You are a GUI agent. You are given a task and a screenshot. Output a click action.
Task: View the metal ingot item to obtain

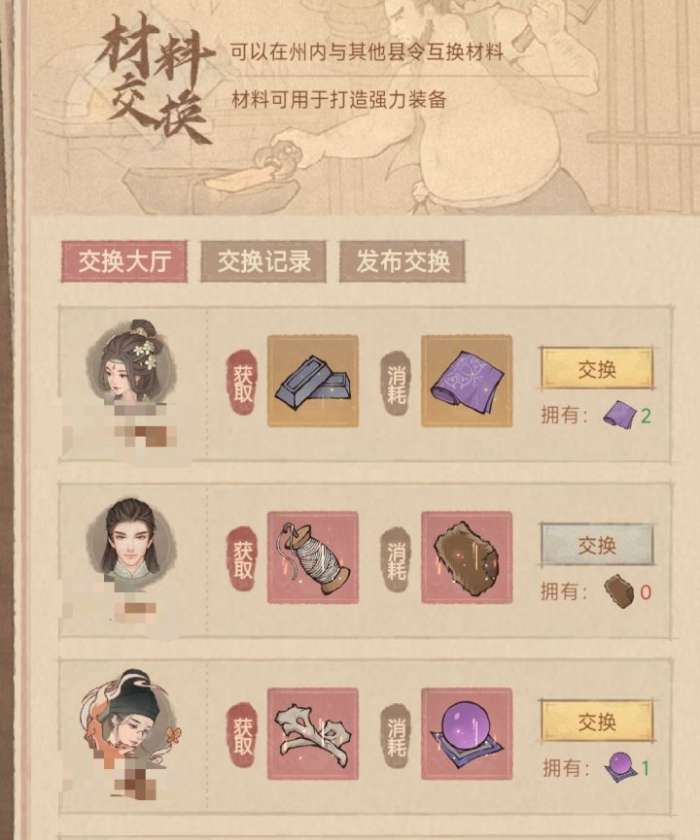(313, 381)
